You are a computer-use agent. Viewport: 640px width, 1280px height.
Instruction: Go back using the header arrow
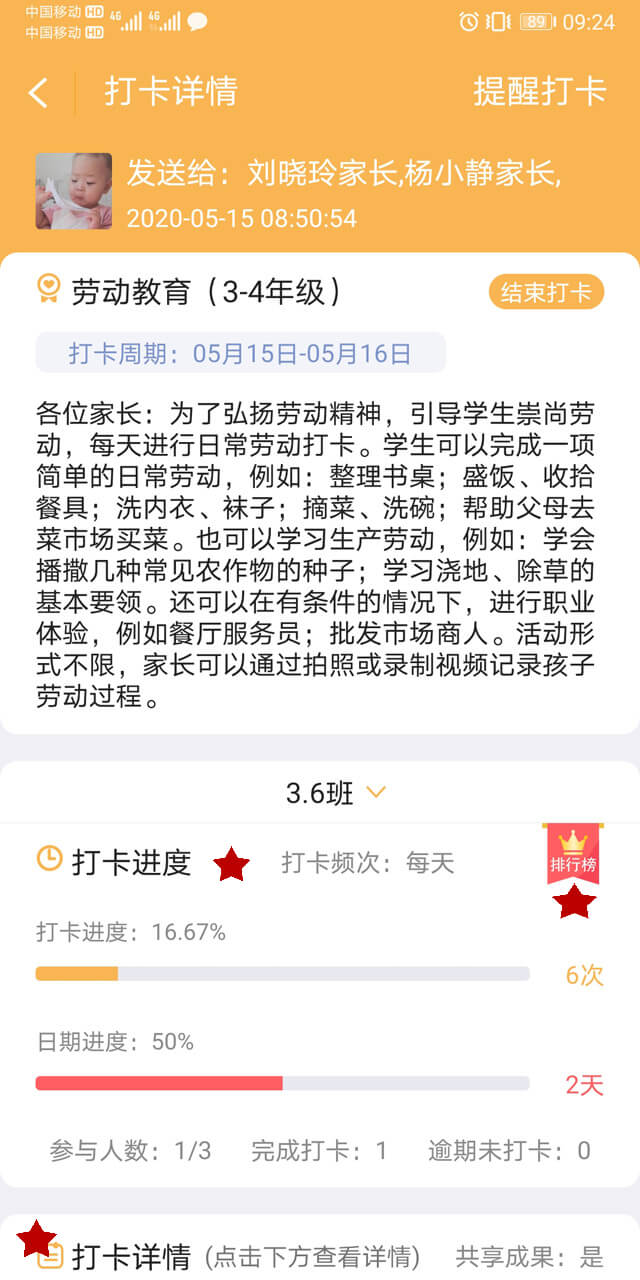point(38,93)
